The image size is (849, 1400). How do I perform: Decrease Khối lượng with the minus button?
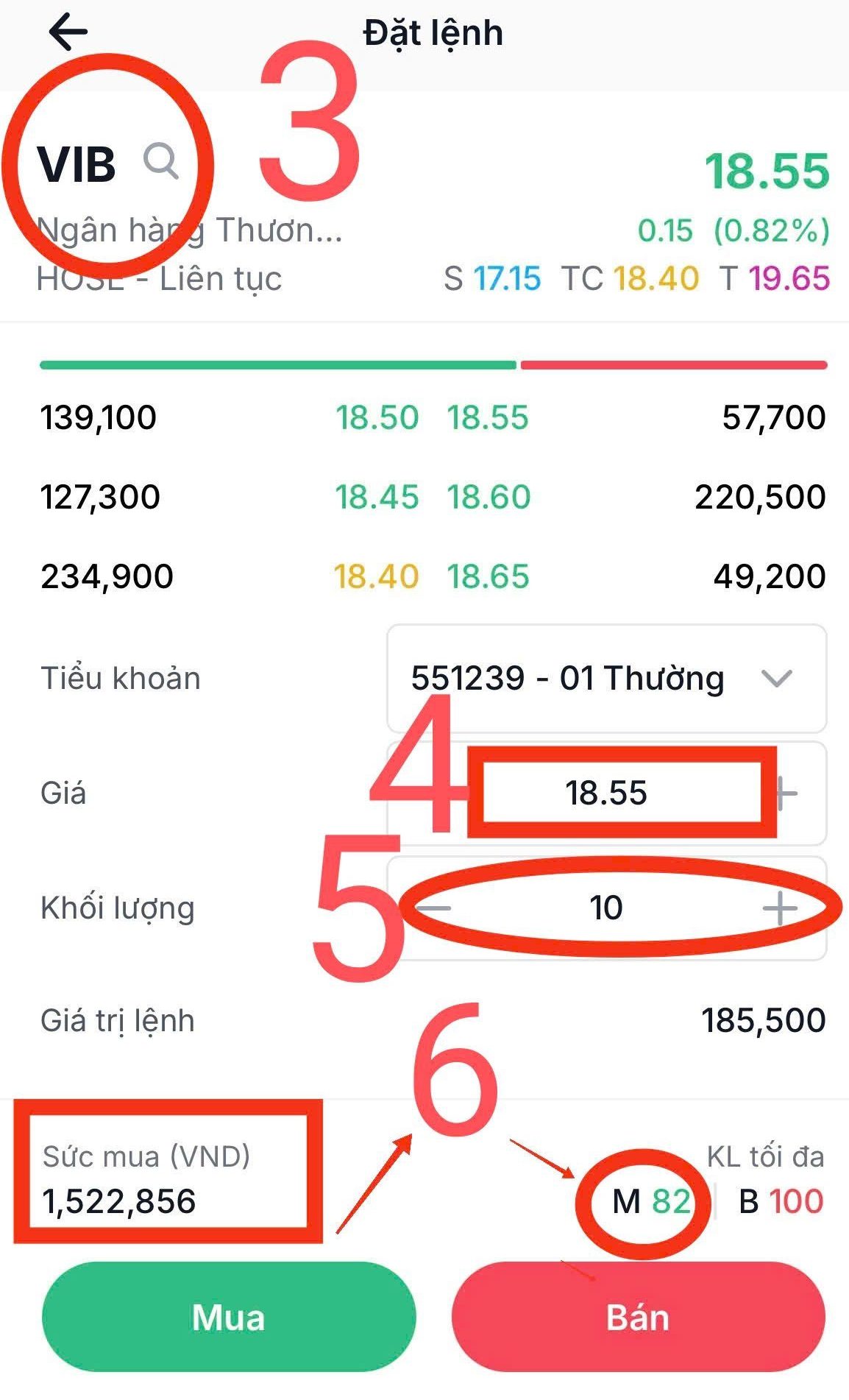434,908
